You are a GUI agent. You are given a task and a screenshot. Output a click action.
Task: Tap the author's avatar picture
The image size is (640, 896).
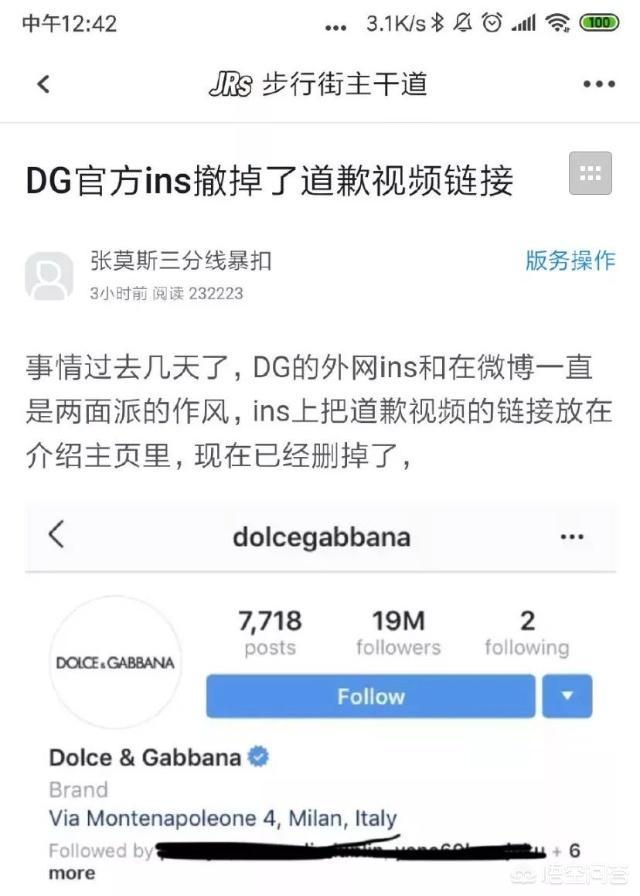(49, 276)
